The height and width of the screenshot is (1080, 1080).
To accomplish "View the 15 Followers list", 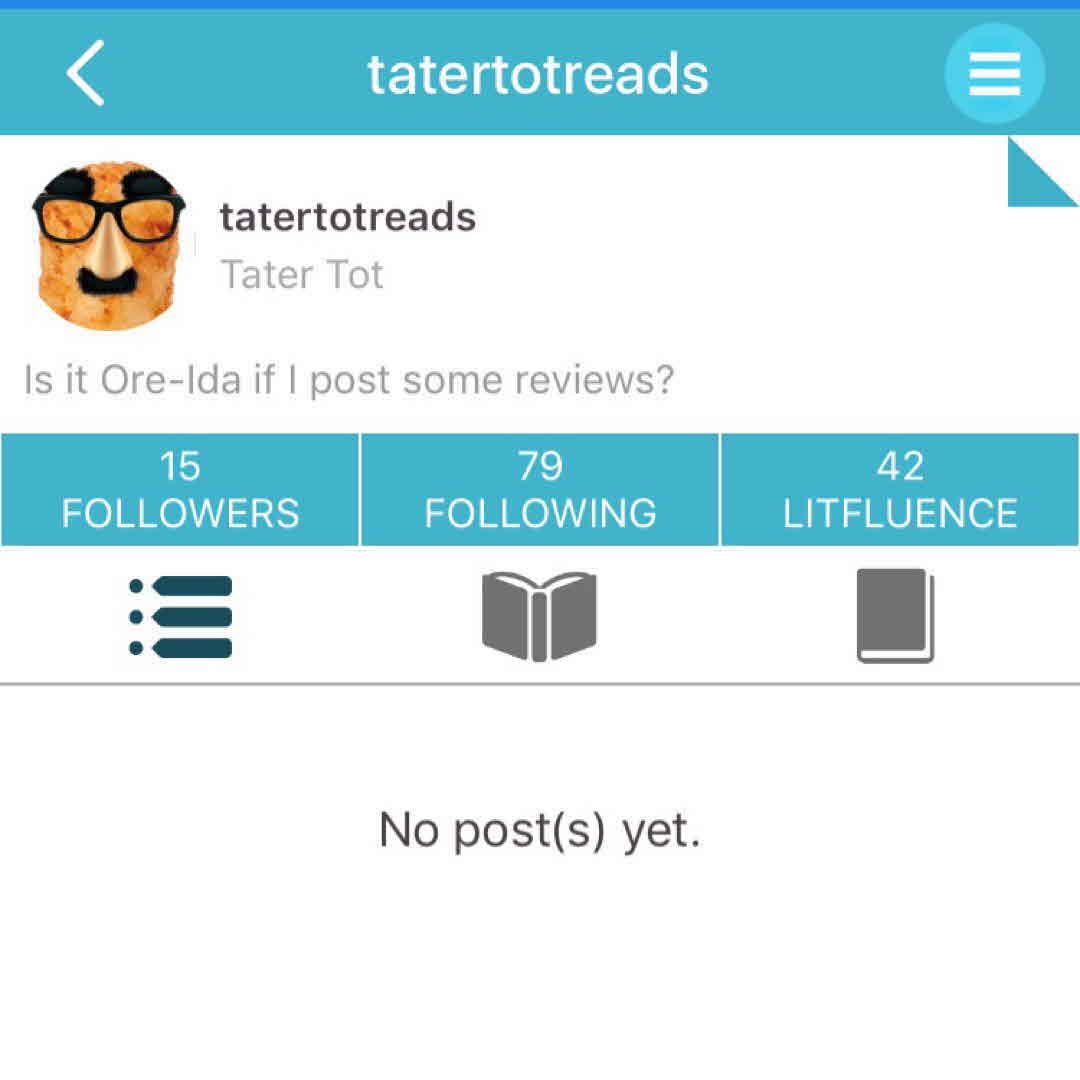I will (x=180, y=490).
